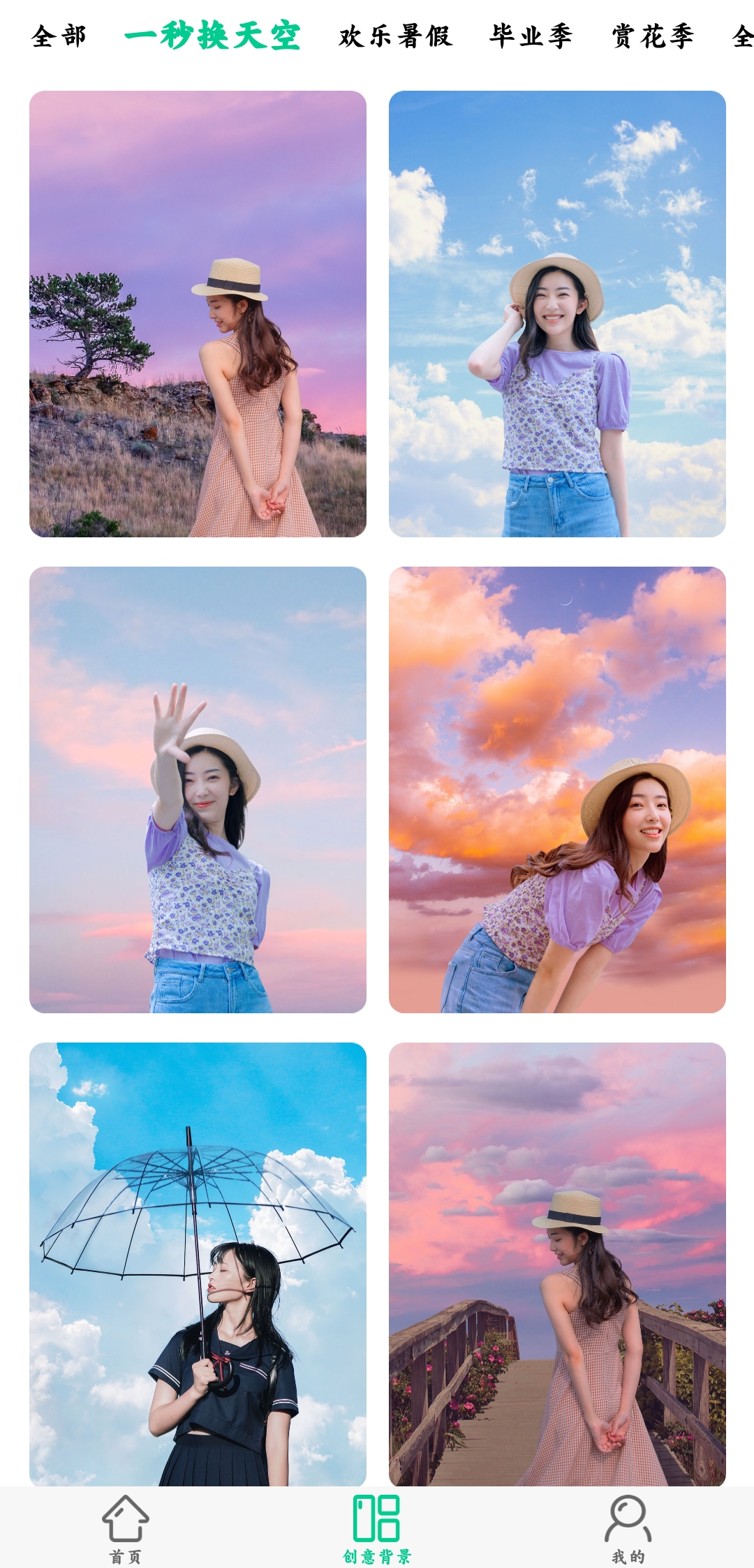Select the pastel pink-blue sky template

[x=198, y=789]
